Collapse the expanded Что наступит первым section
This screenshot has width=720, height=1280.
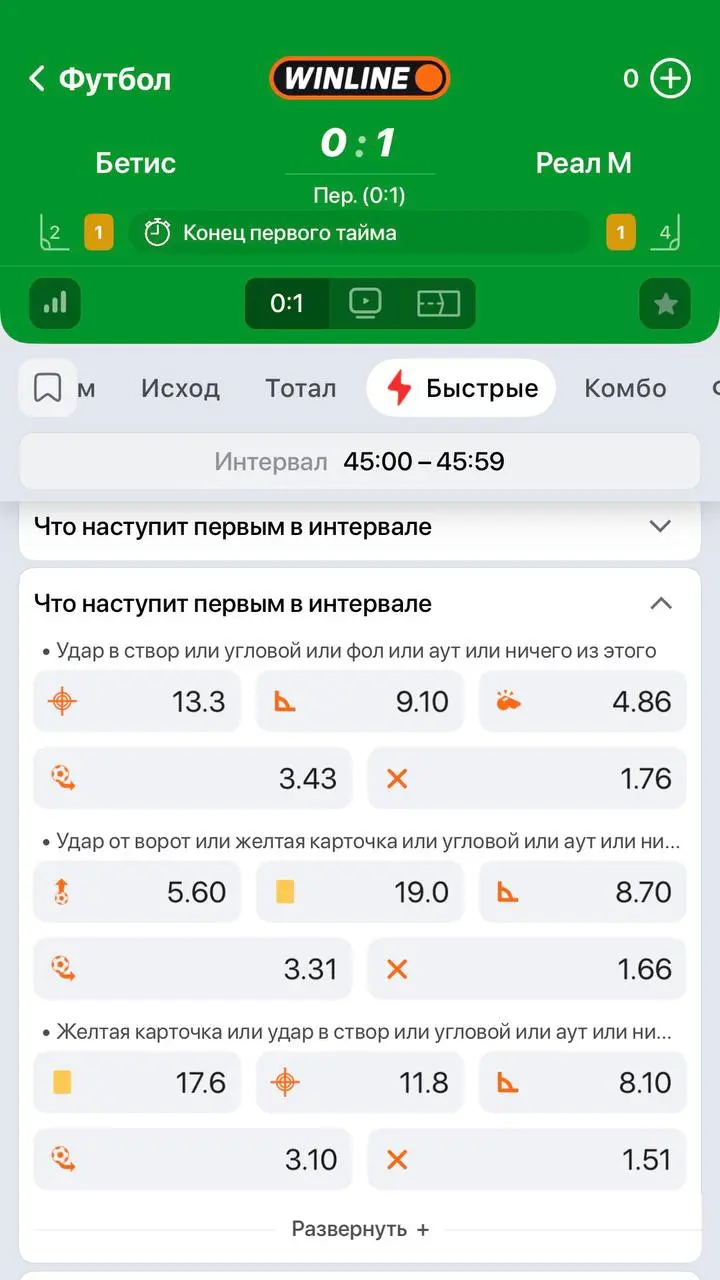[x=661, y=603]
